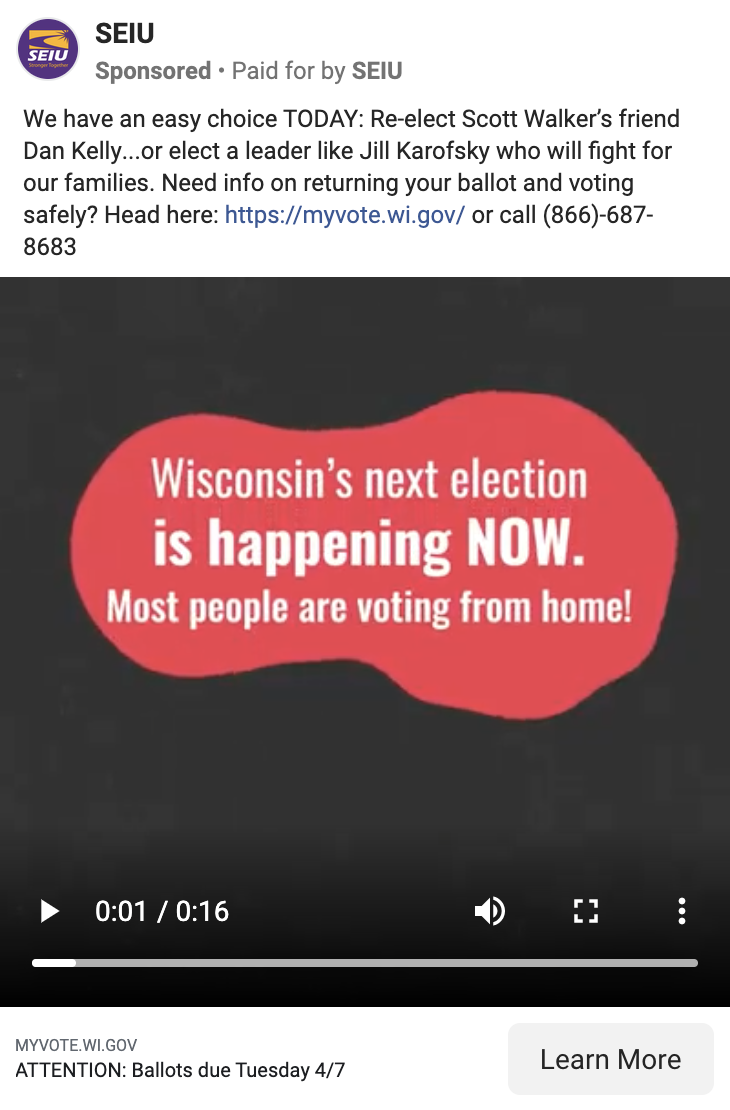This screenshot has height=1110, width=730.
Task: Mute the video sound
Action: (489, 911)
